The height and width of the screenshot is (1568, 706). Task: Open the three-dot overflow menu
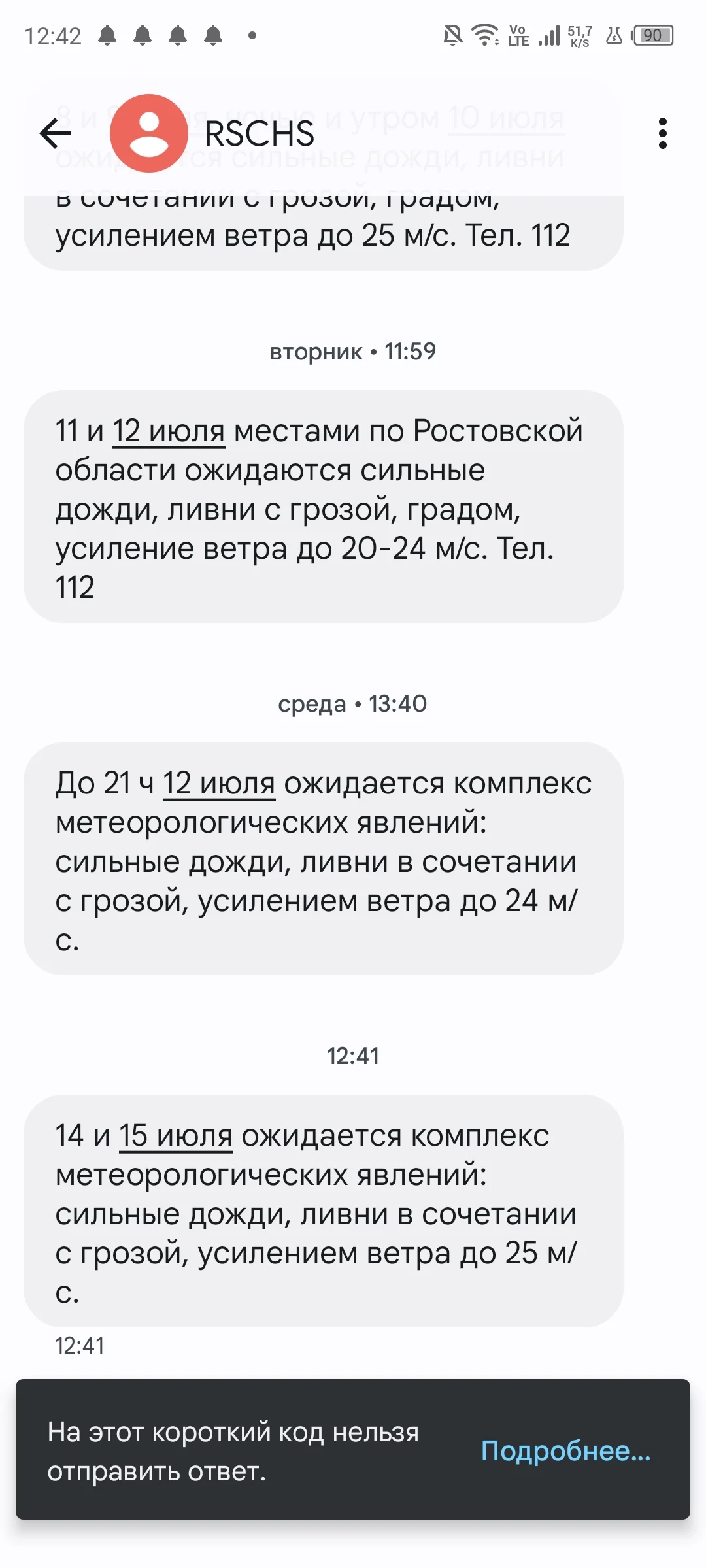[664, 133]
